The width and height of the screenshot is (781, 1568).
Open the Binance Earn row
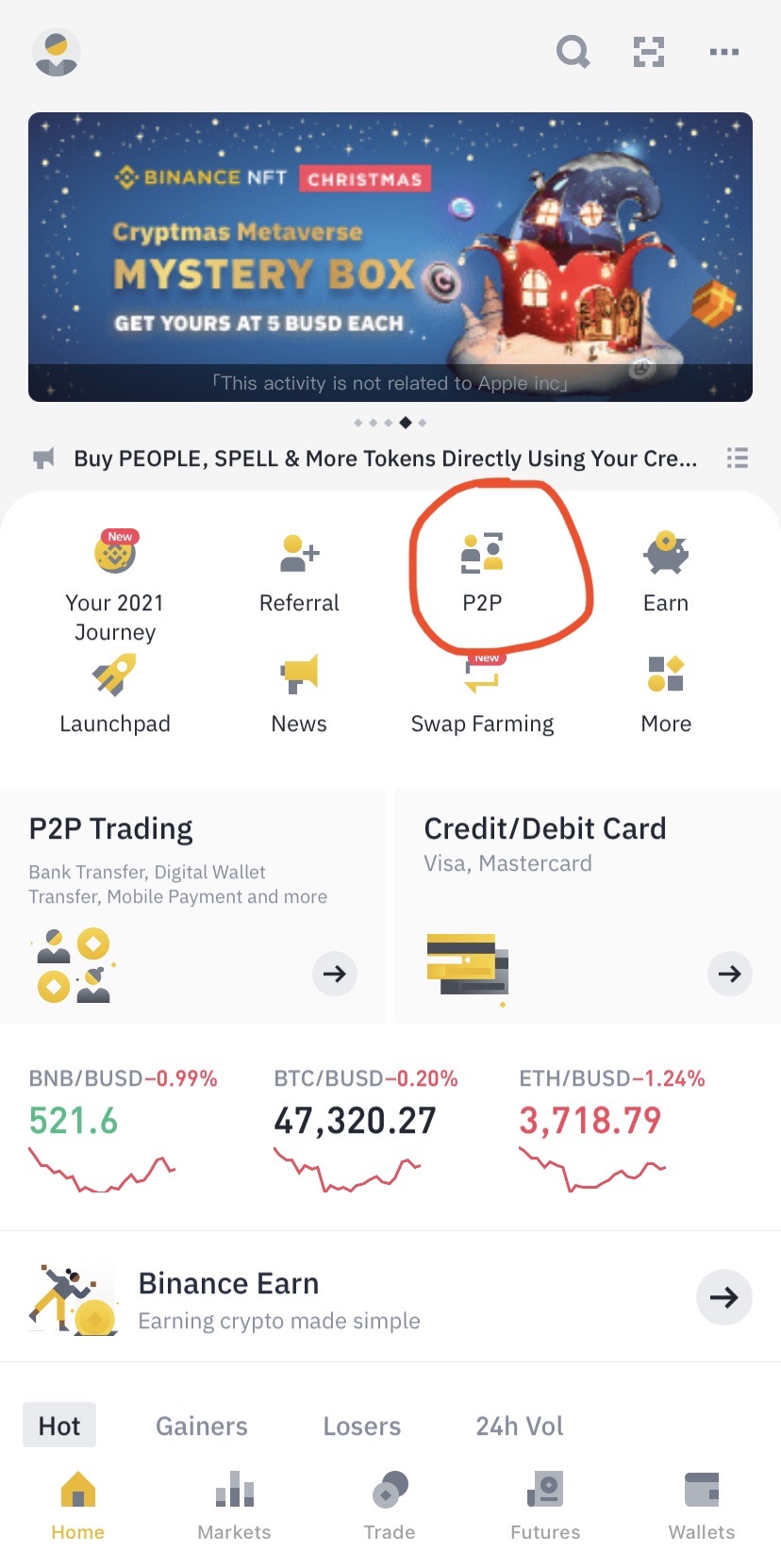pos(390,1298)
